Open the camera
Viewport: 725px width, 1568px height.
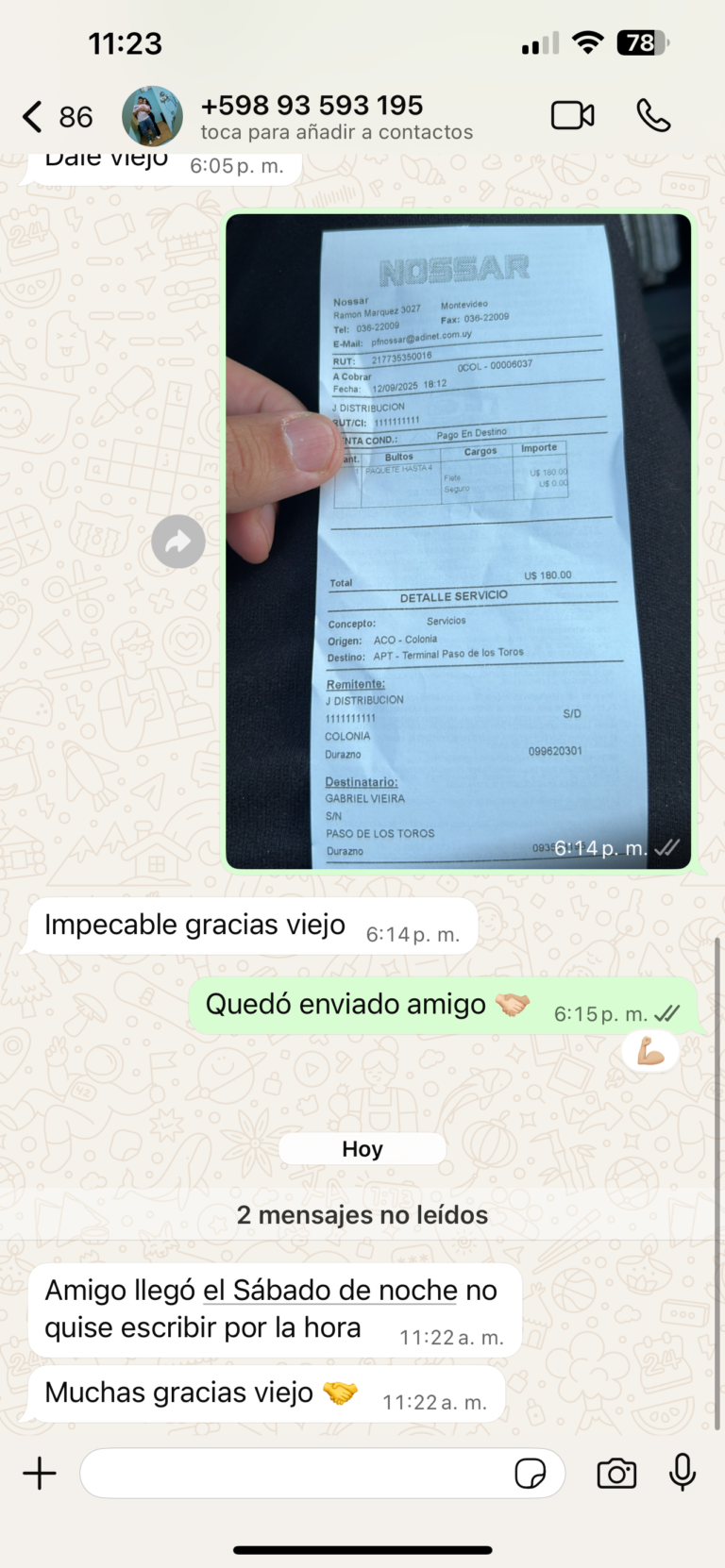616,1473
